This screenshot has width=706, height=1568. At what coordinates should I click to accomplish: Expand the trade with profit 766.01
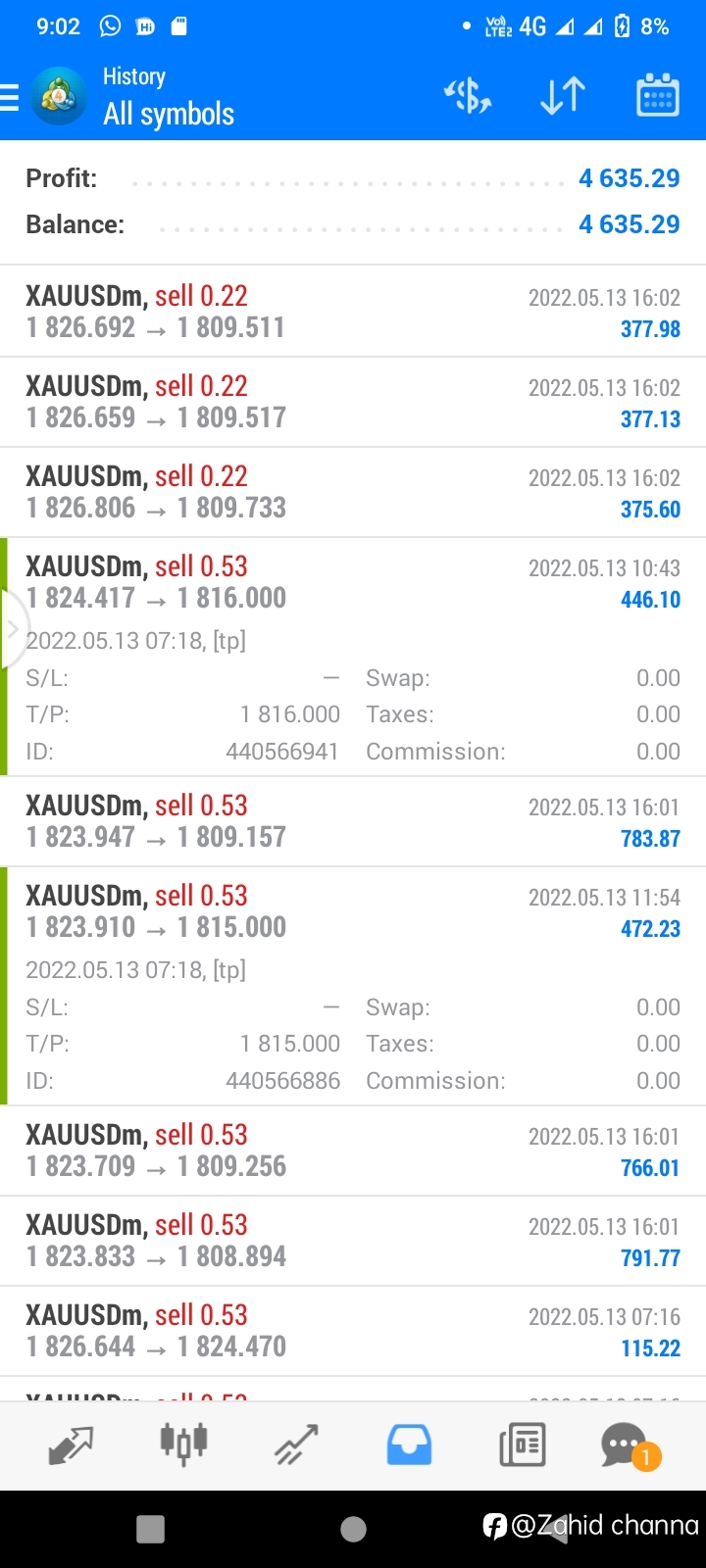pos(353,1151)
